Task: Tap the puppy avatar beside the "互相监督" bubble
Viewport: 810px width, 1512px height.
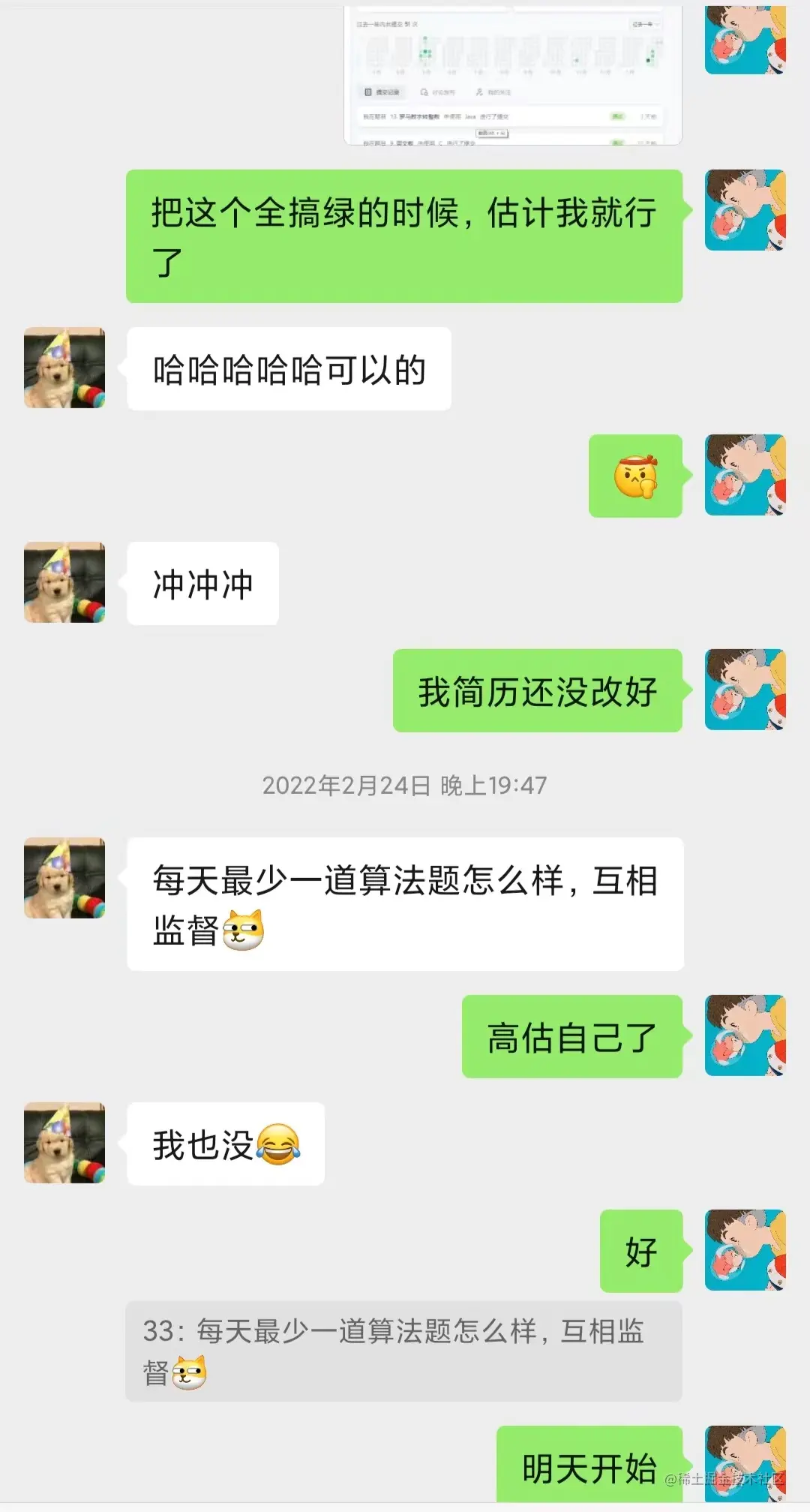Action: 64,878
